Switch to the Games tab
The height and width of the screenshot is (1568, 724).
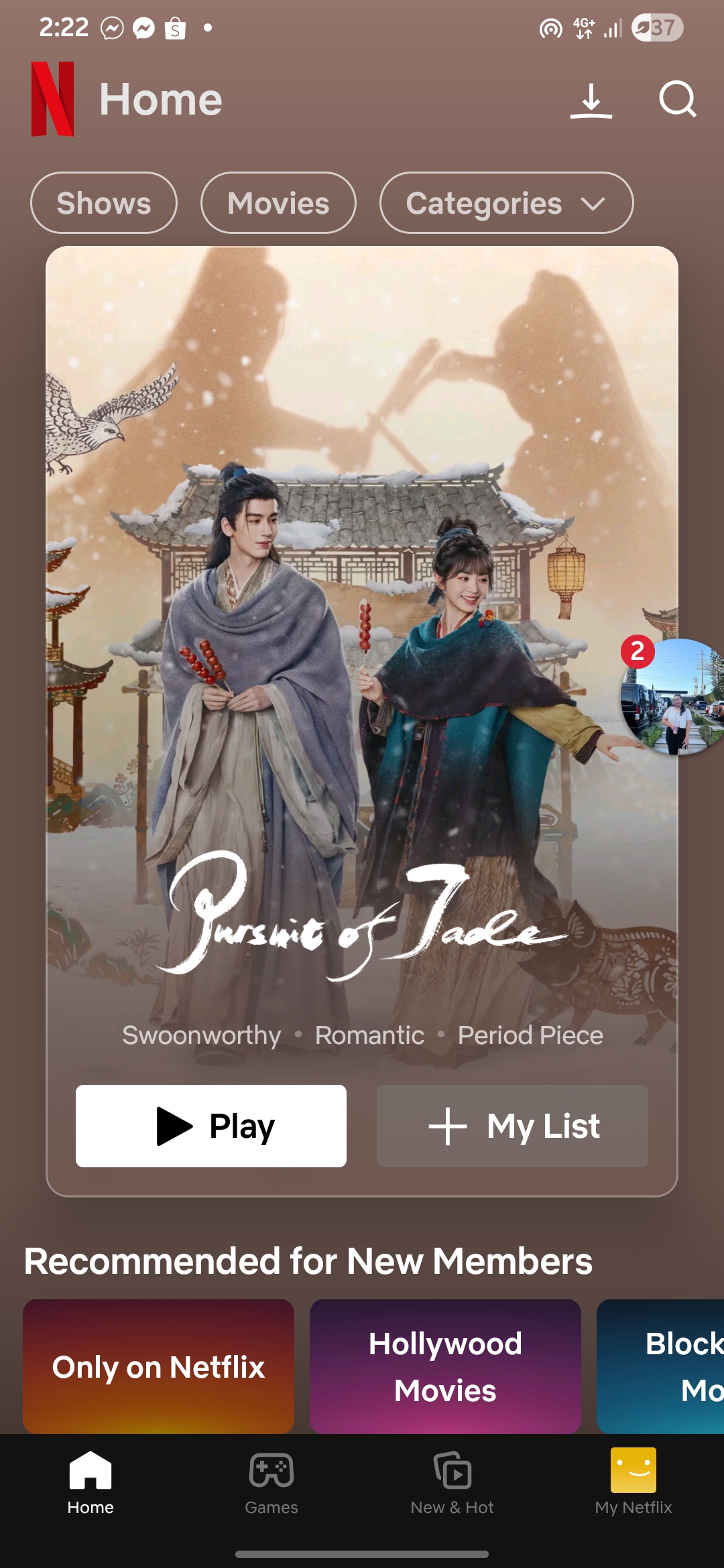[x=271, y=1482]
